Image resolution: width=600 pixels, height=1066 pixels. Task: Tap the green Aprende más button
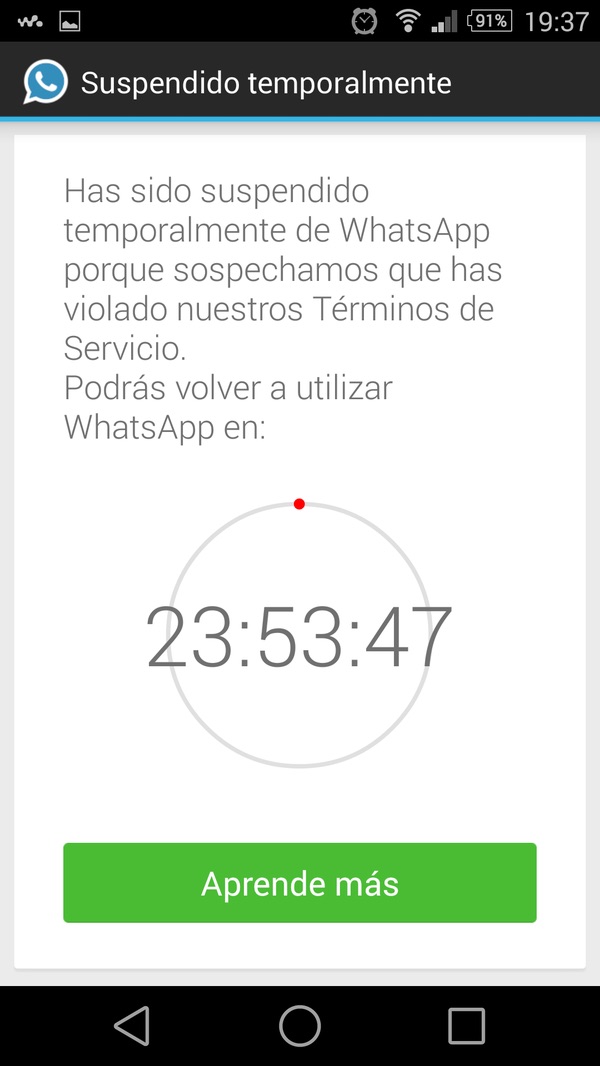pos(300,882)
